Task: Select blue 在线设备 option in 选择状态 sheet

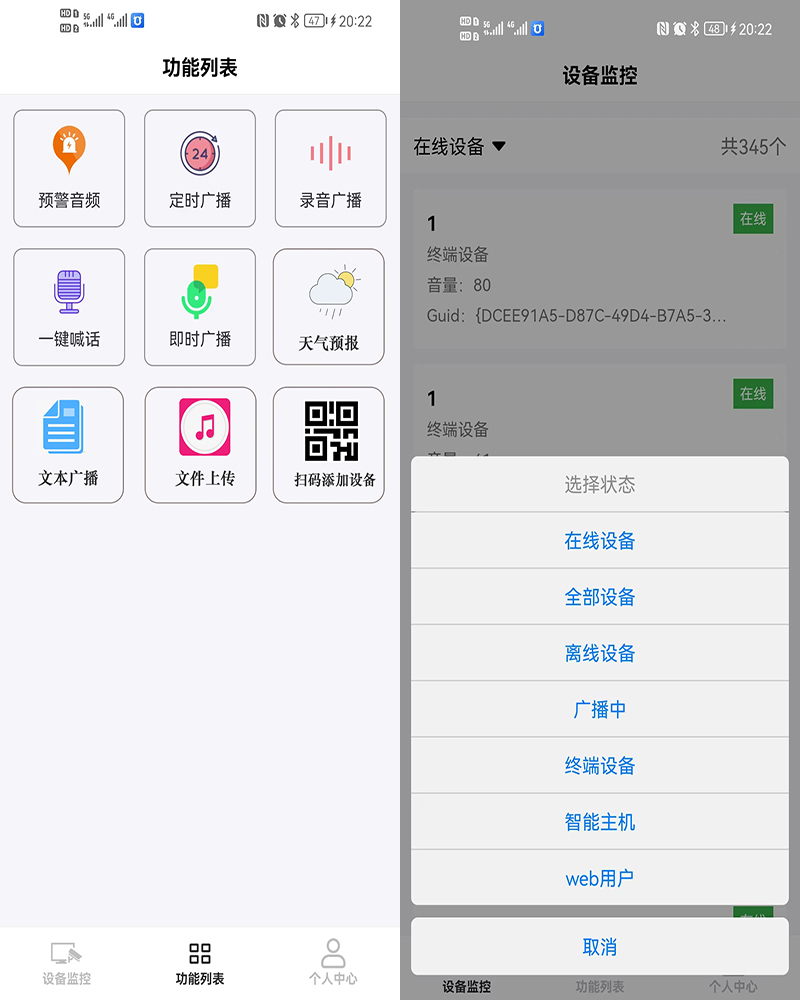Action: [599, 541]
